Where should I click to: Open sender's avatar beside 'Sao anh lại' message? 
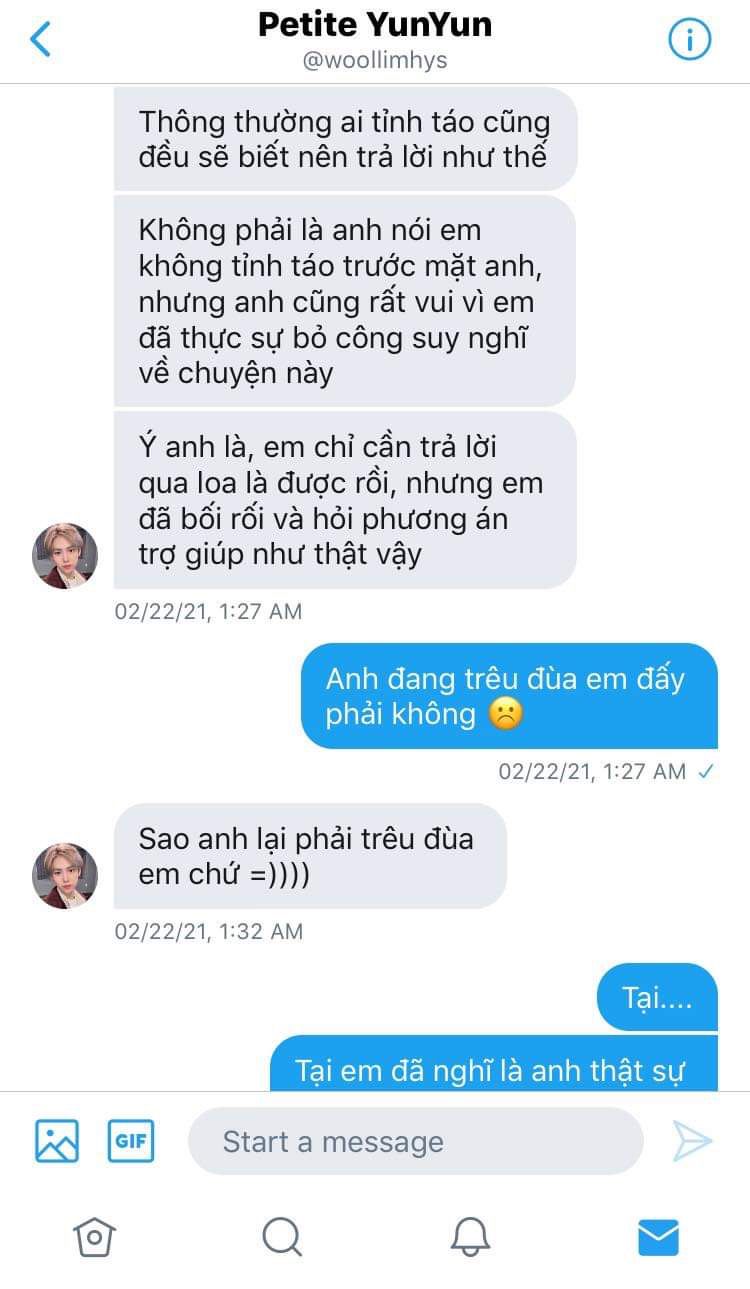(65, 875)
